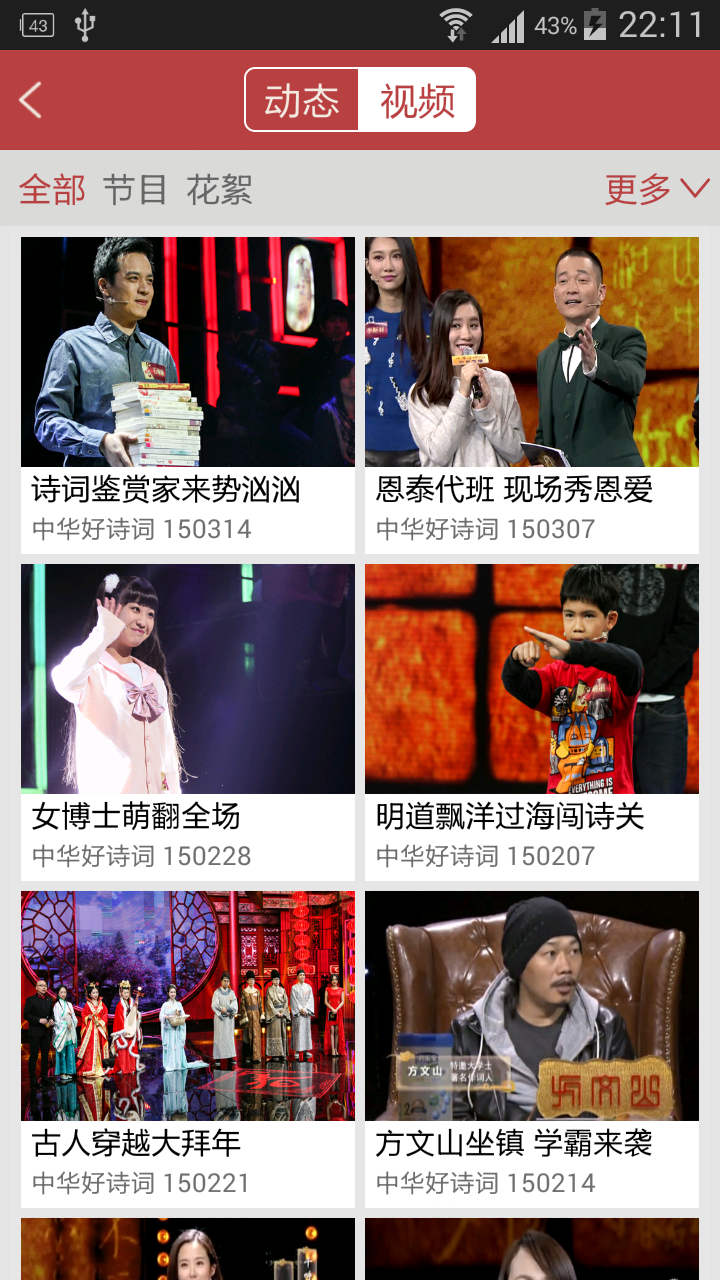Select the 视频 tab
This screenshot has width=720, height=1280.
point(417,100)
